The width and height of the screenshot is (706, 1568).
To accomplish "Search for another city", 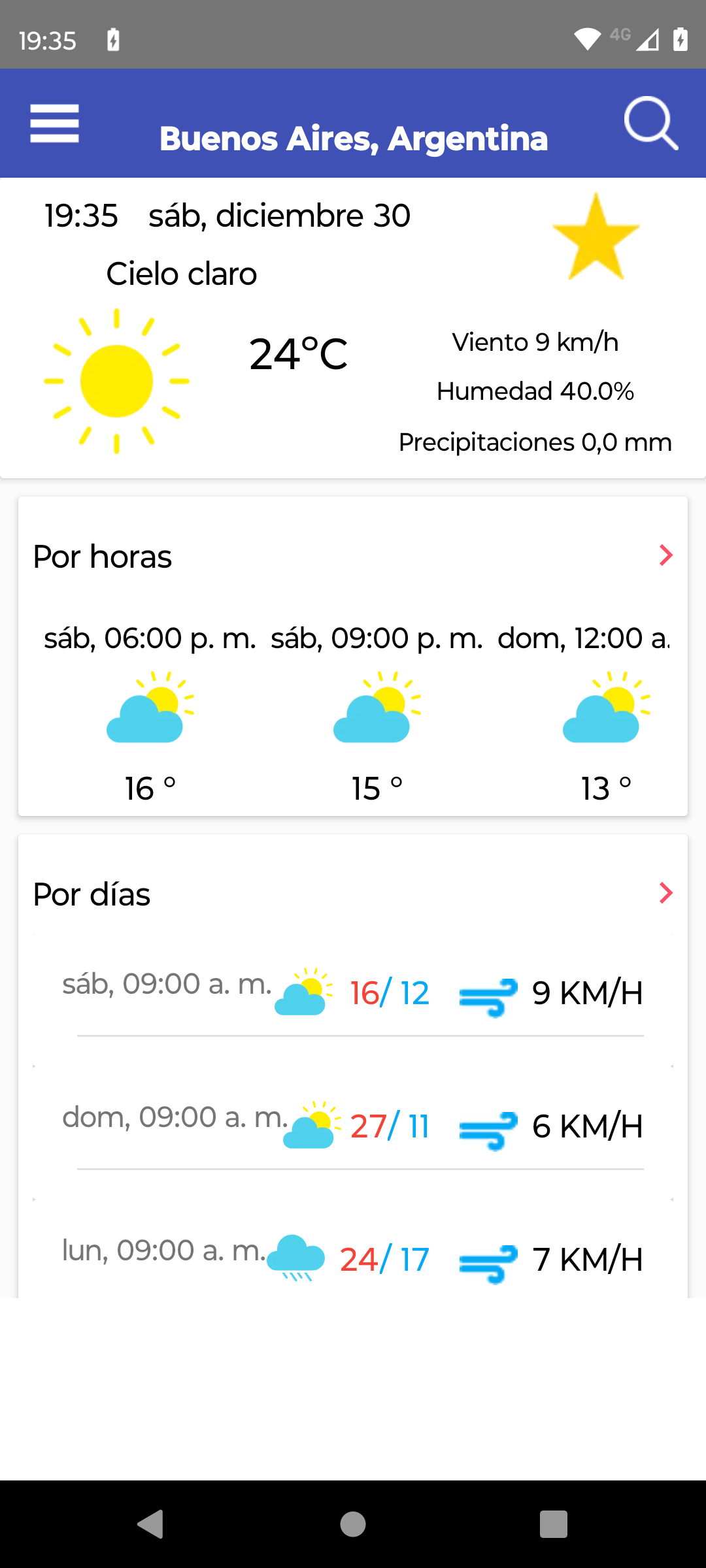I will [x=651, y=123].
